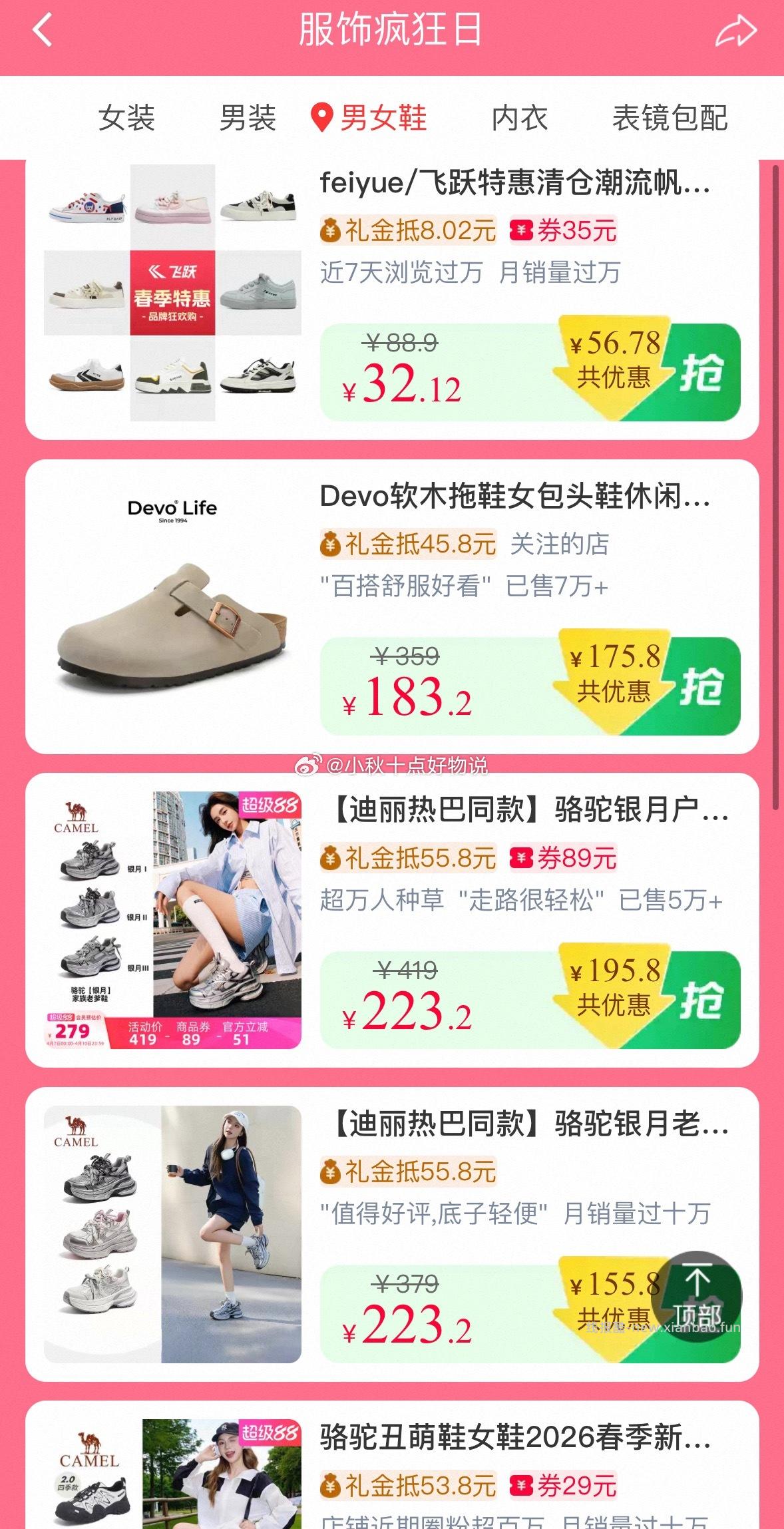Open the share icon at top right
This screenshot has width=784, height=1529.
point(734,30)
